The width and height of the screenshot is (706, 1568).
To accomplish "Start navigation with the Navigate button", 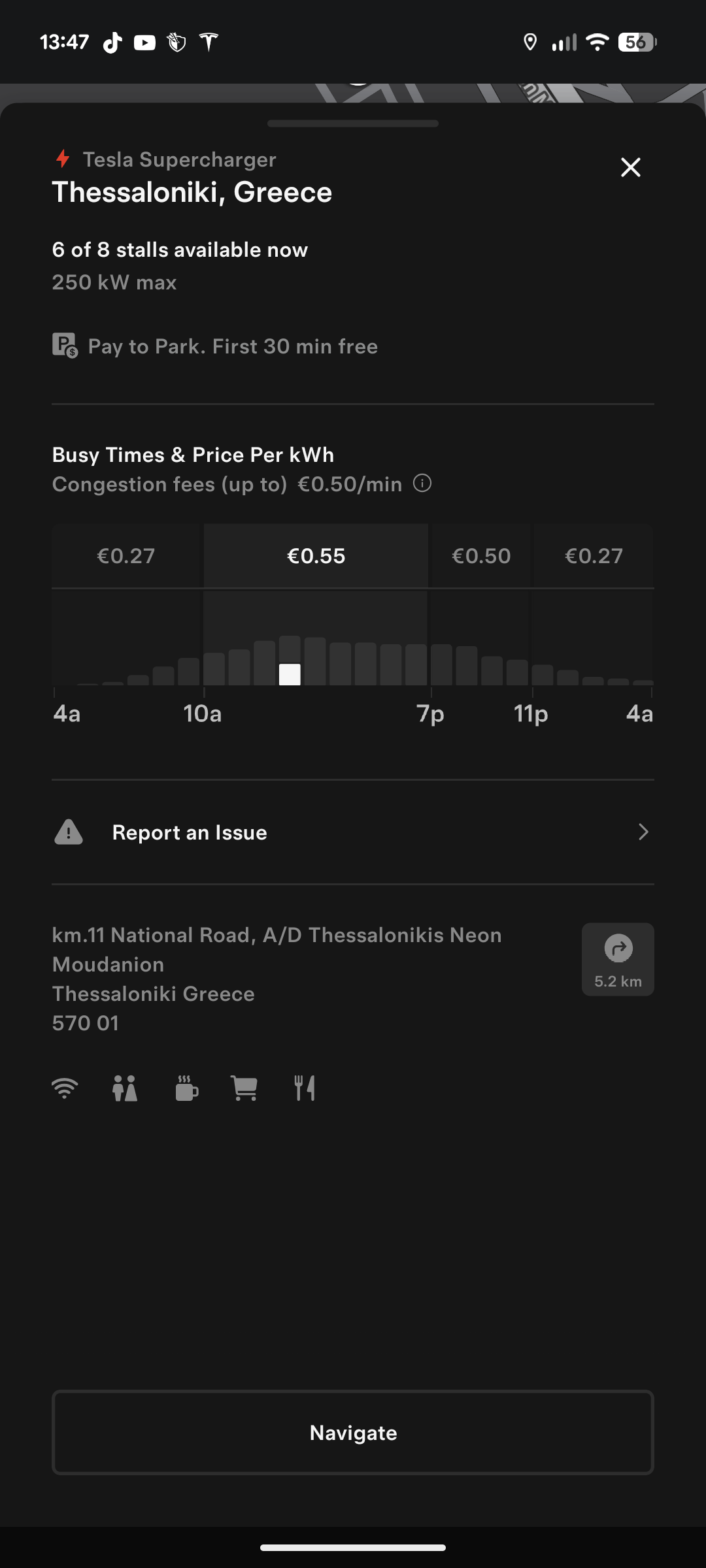I will pos(353,1432).
